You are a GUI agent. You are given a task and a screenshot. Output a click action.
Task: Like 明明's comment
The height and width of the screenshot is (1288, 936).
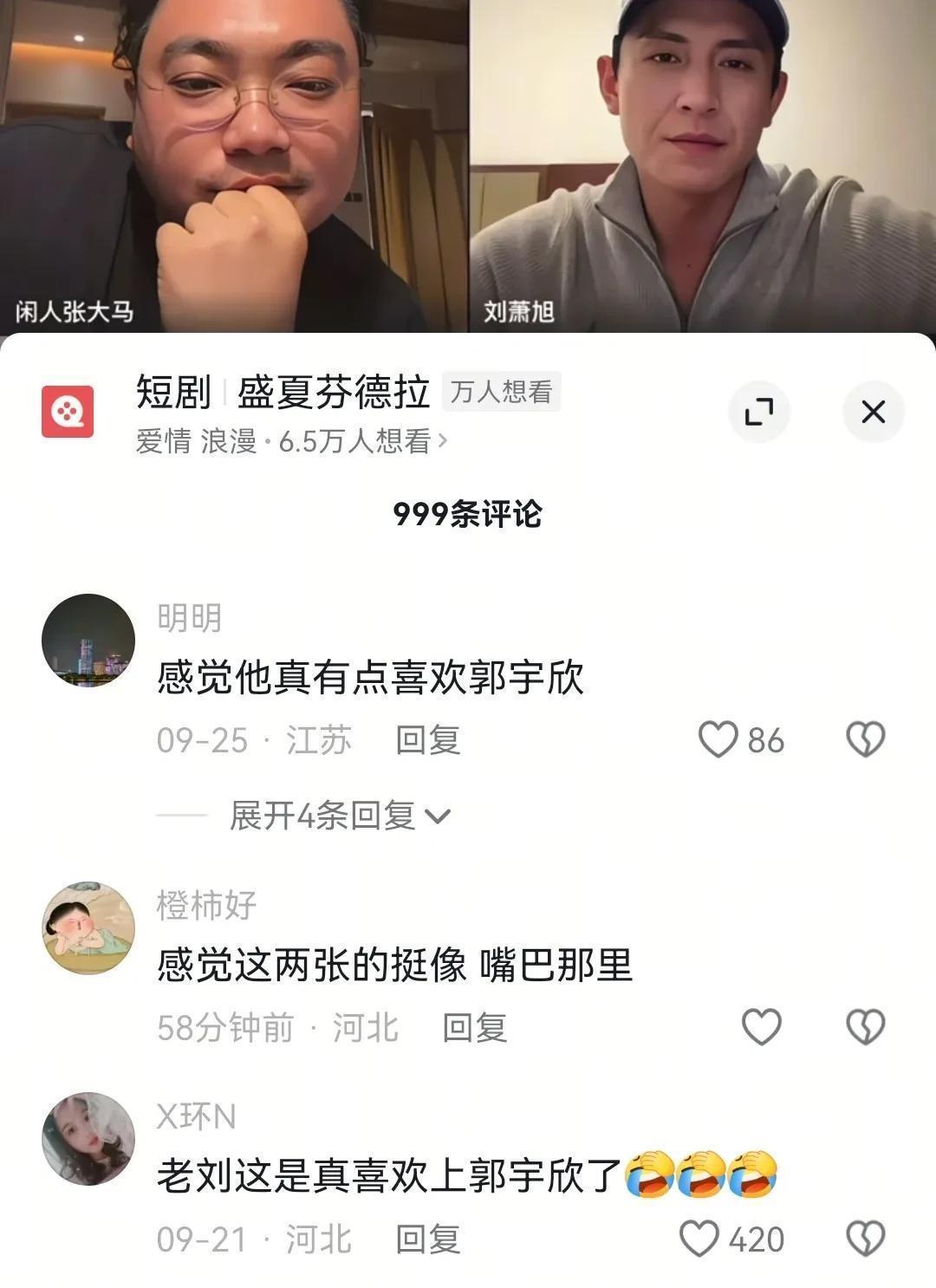click(x=718, y=739)
